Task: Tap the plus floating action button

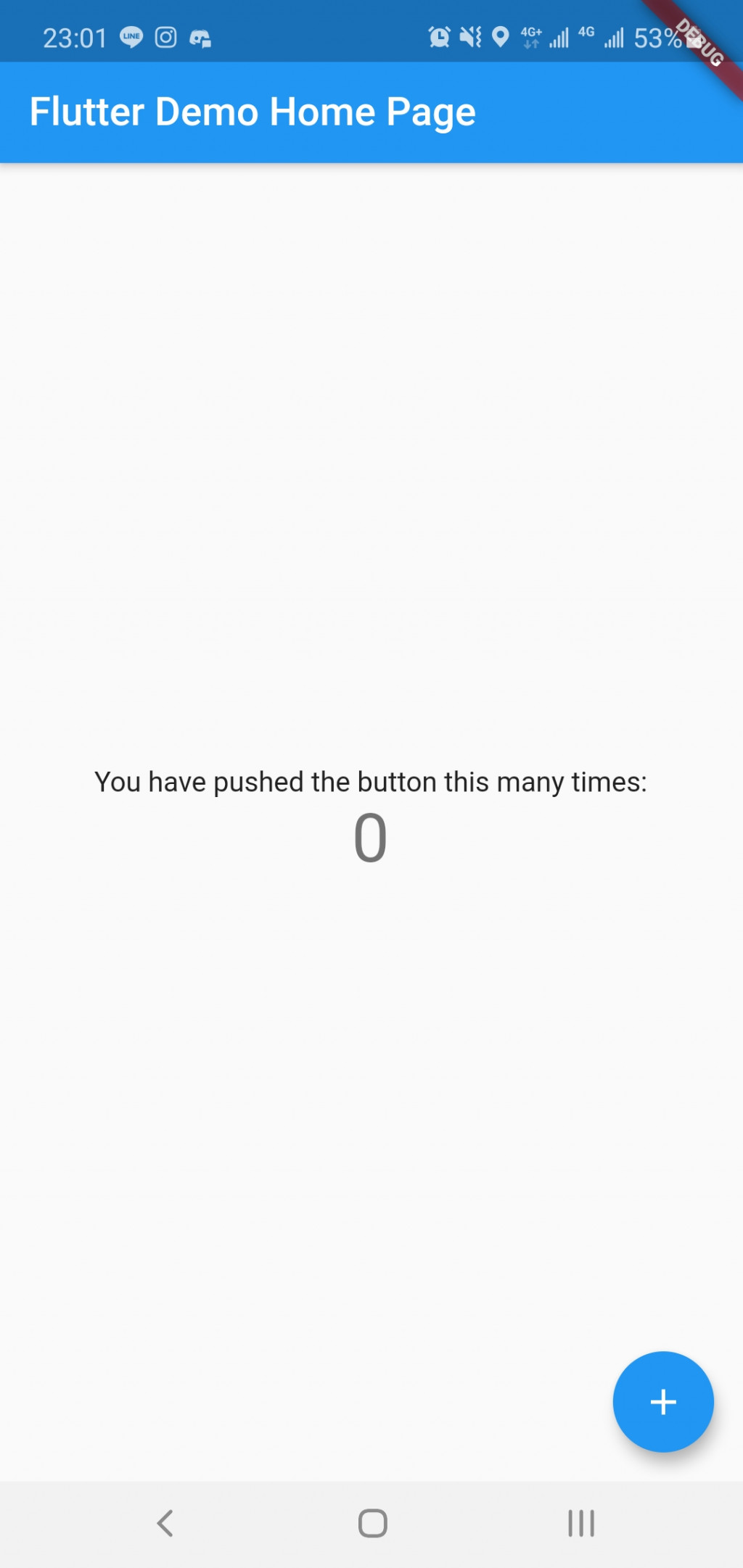Action: pyautogui.click(x=662, y=1401)
